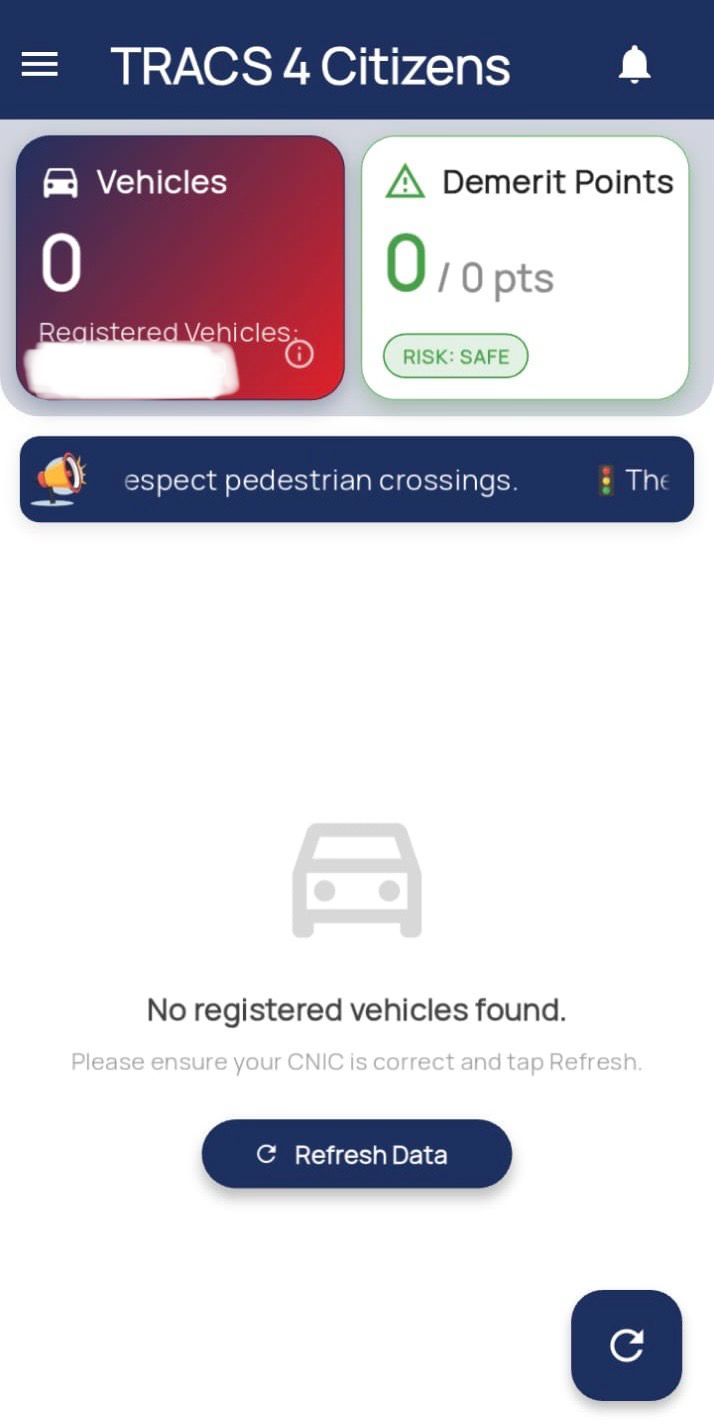The image size is (714, 1423).
Task: Tap the floating refresh button
Action: tap(626, 1344)
